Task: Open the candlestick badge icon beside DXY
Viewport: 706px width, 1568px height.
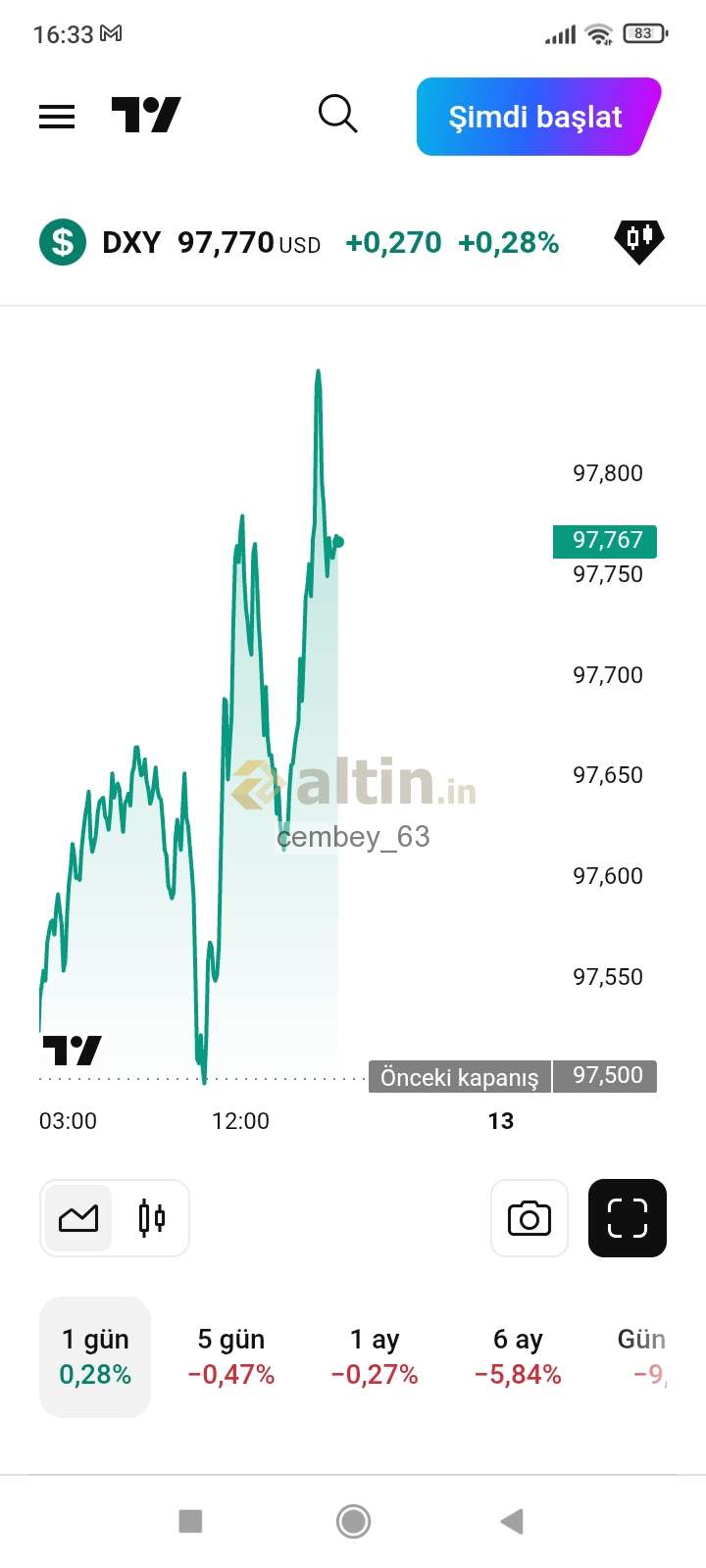Action: (x=638, y=240)
